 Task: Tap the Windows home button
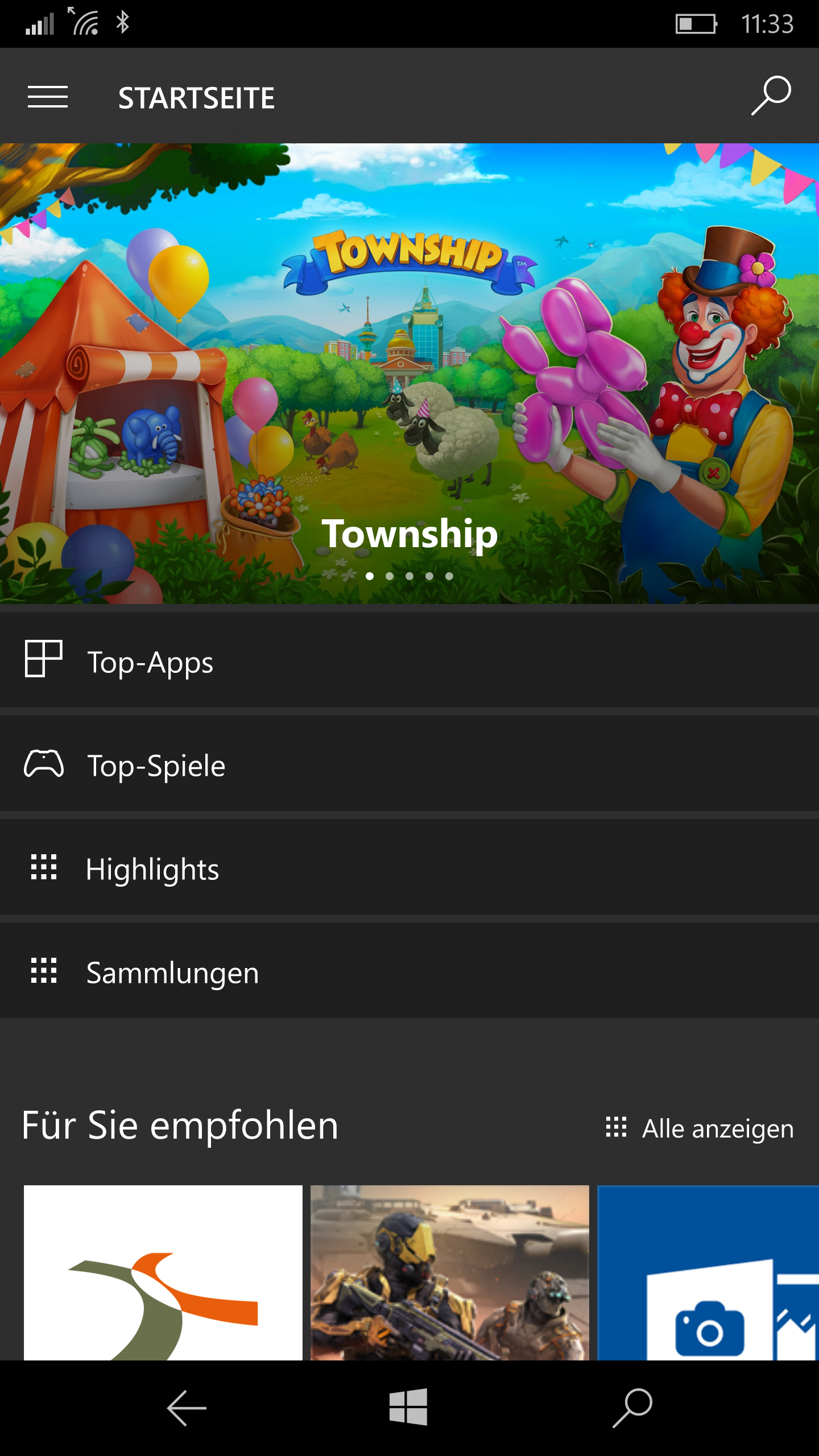[408, 1407]
